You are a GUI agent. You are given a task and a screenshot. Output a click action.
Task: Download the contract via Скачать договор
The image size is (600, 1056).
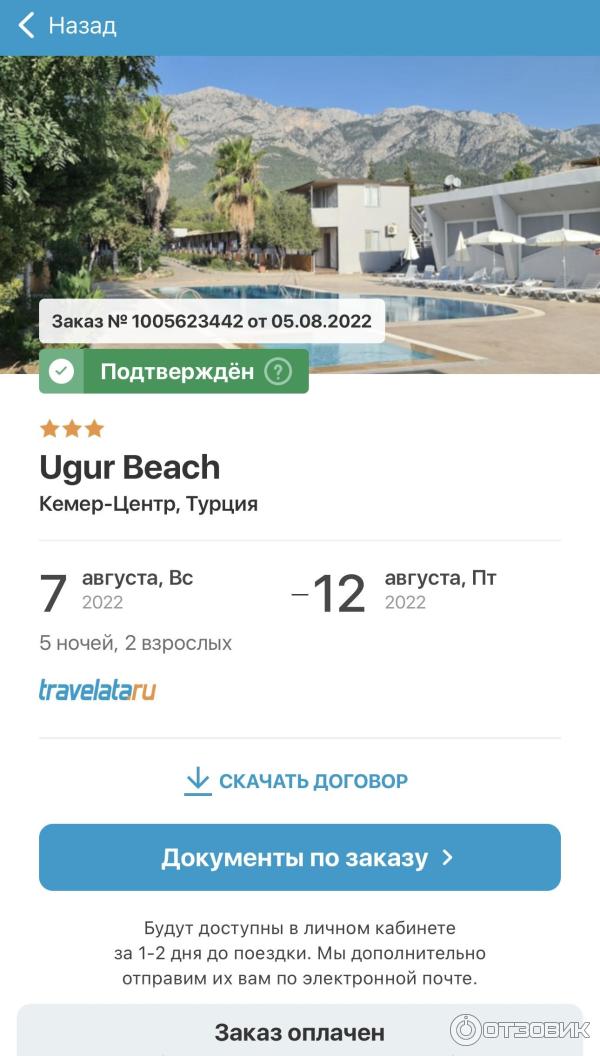297,781
